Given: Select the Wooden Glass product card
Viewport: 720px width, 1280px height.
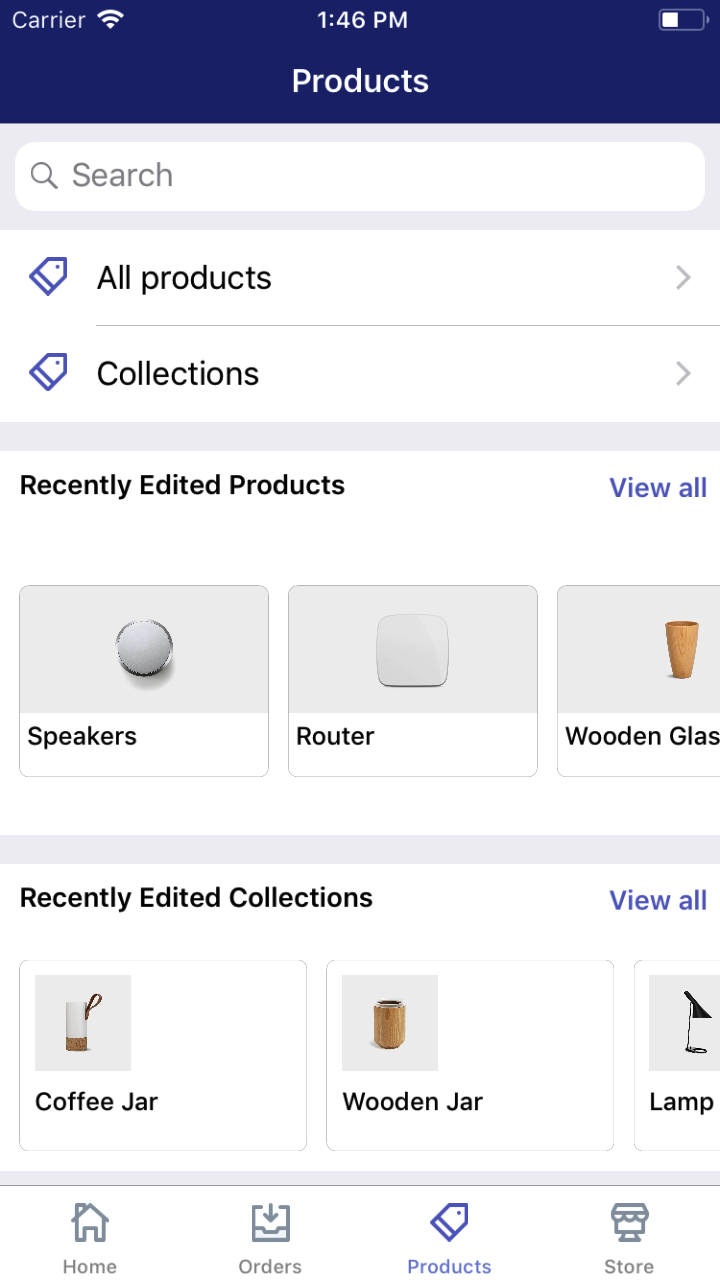Looking at the screenshot, I should 640,680.
